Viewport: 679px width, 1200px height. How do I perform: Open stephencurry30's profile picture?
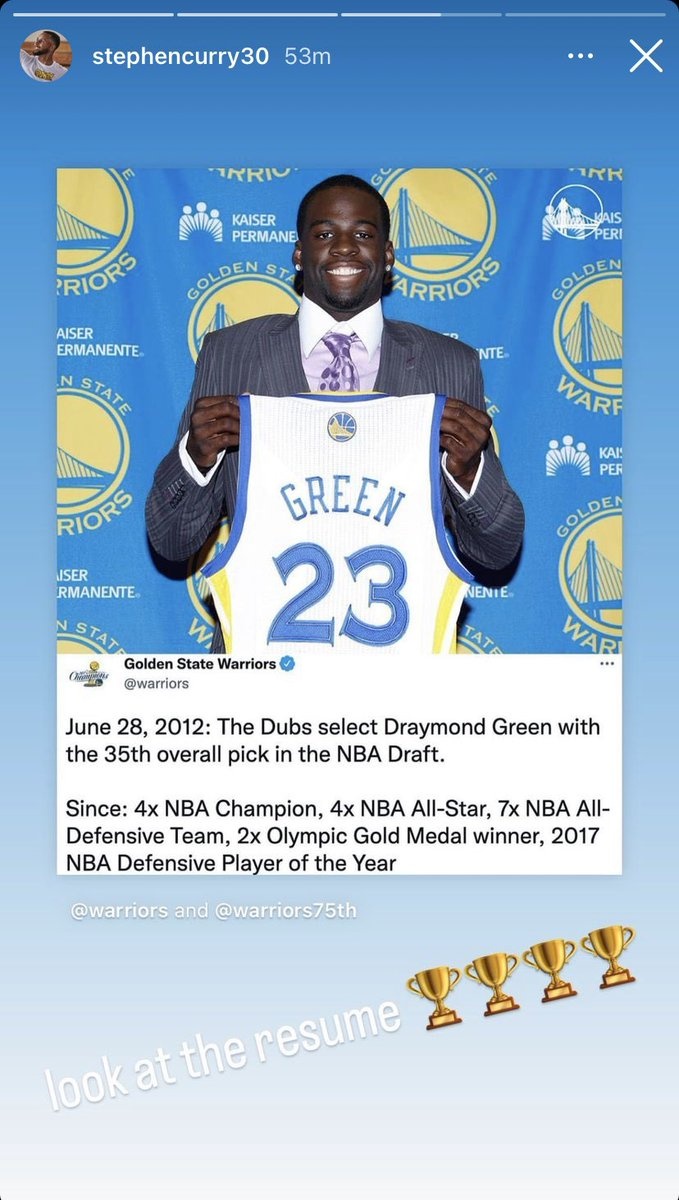(x=46, y=56)
